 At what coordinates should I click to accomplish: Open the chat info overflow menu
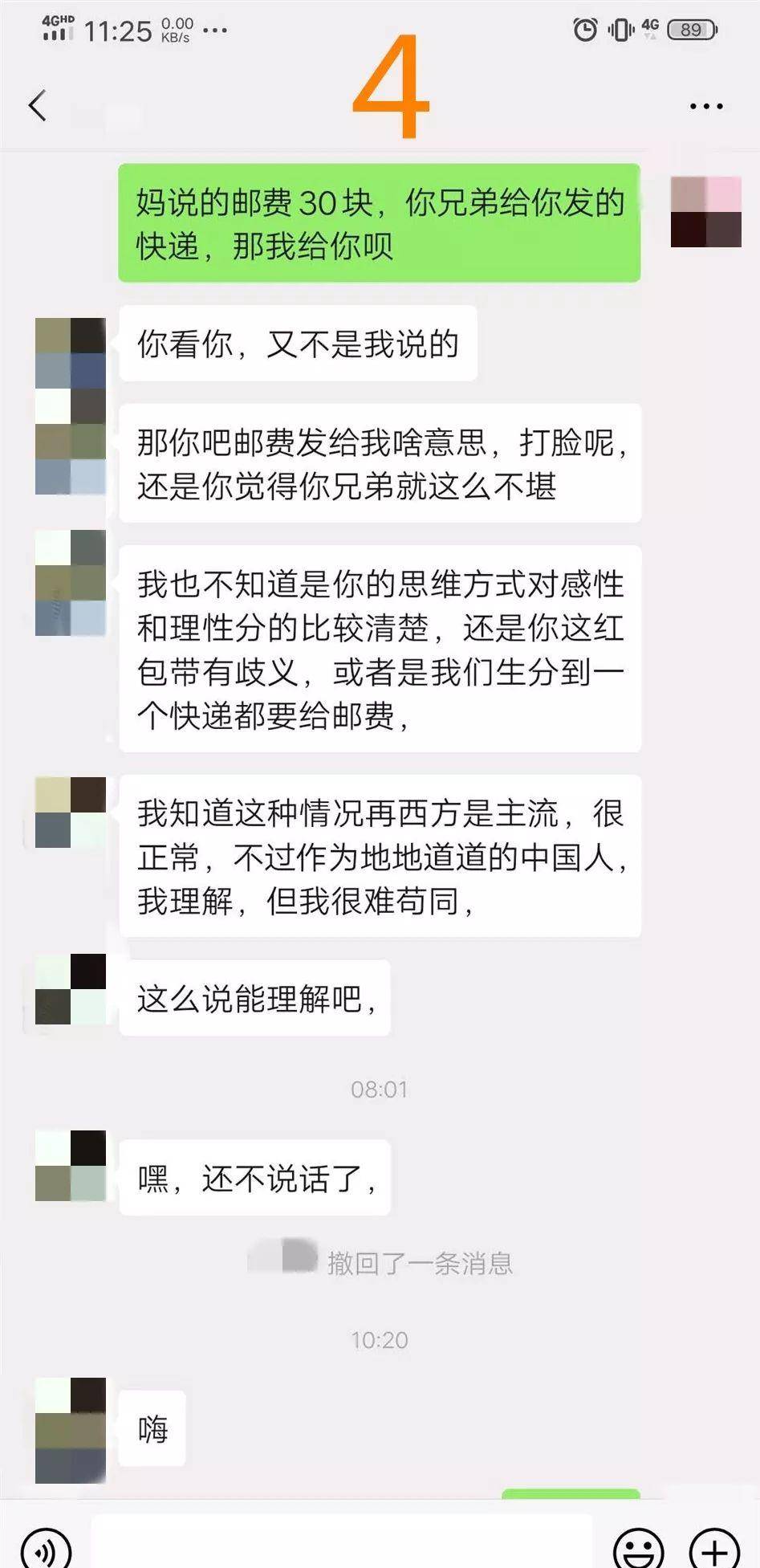tap(706, 106)
